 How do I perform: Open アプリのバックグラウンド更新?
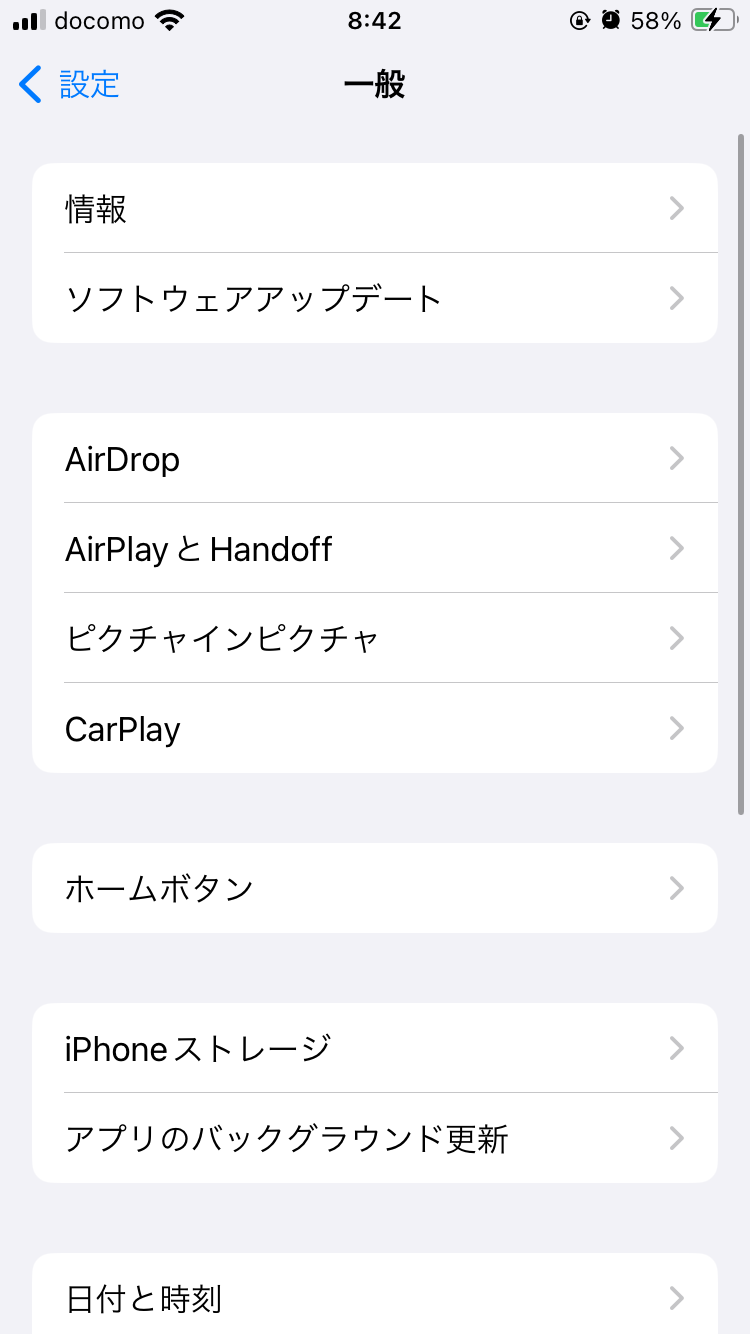pyautogui.click(x=374, y=1138)
